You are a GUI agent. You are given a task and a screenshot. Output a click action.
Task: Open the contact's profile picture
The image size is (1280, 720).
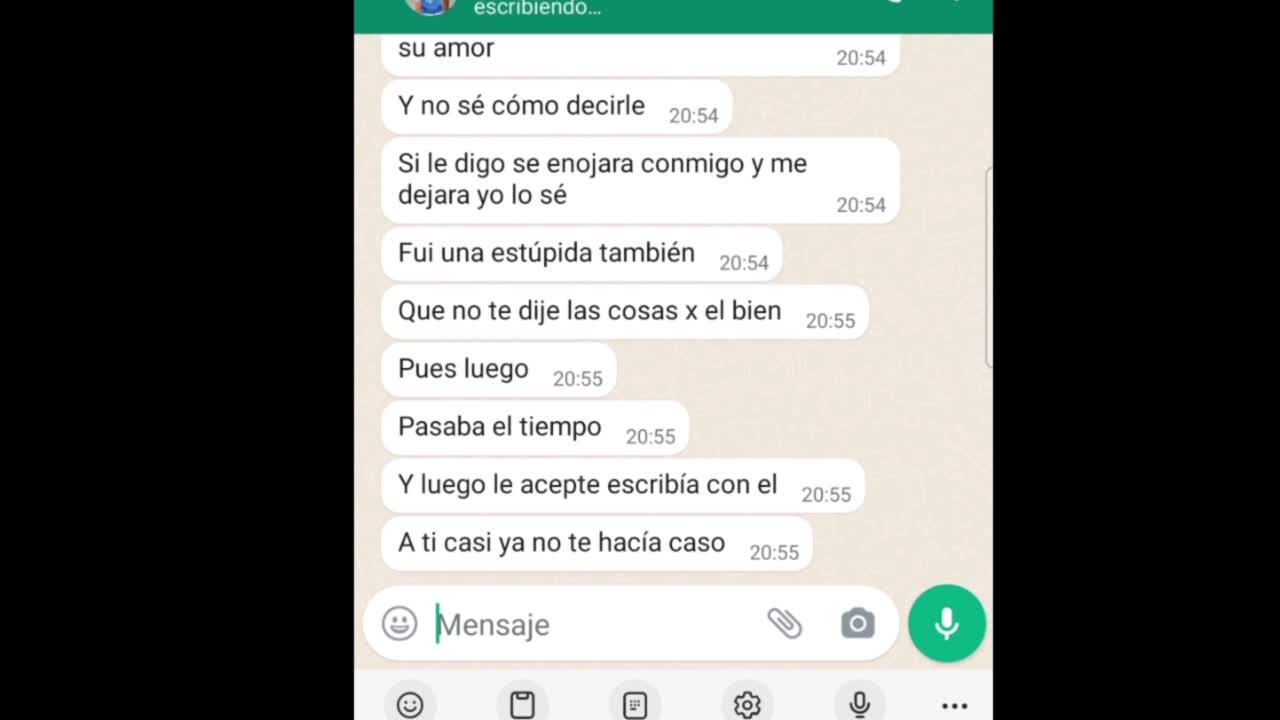pos(430,5)
